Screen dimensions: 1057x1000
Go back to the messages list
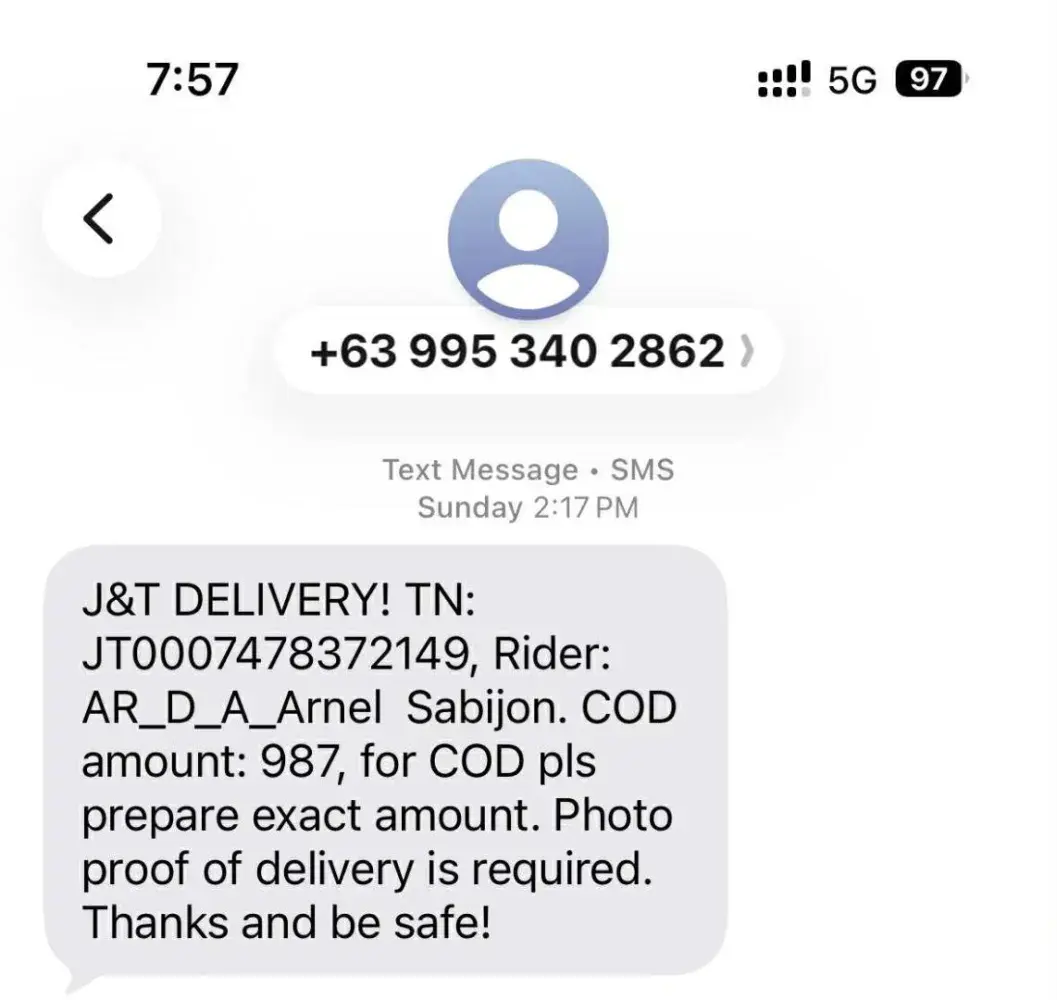click(99, 220)
